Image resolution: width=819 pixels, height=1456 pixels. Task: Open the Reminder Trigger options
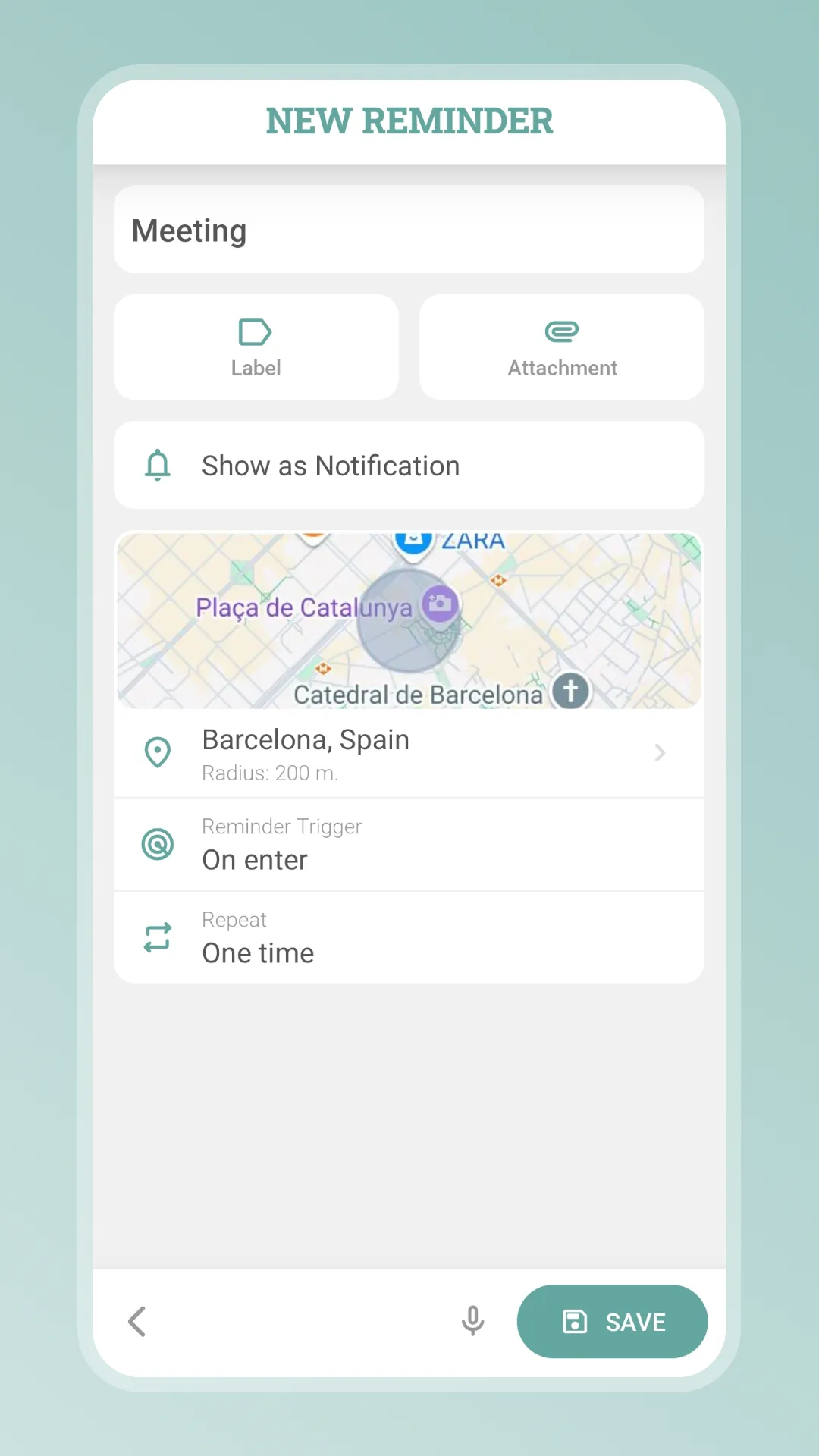[x=409, y=843]
